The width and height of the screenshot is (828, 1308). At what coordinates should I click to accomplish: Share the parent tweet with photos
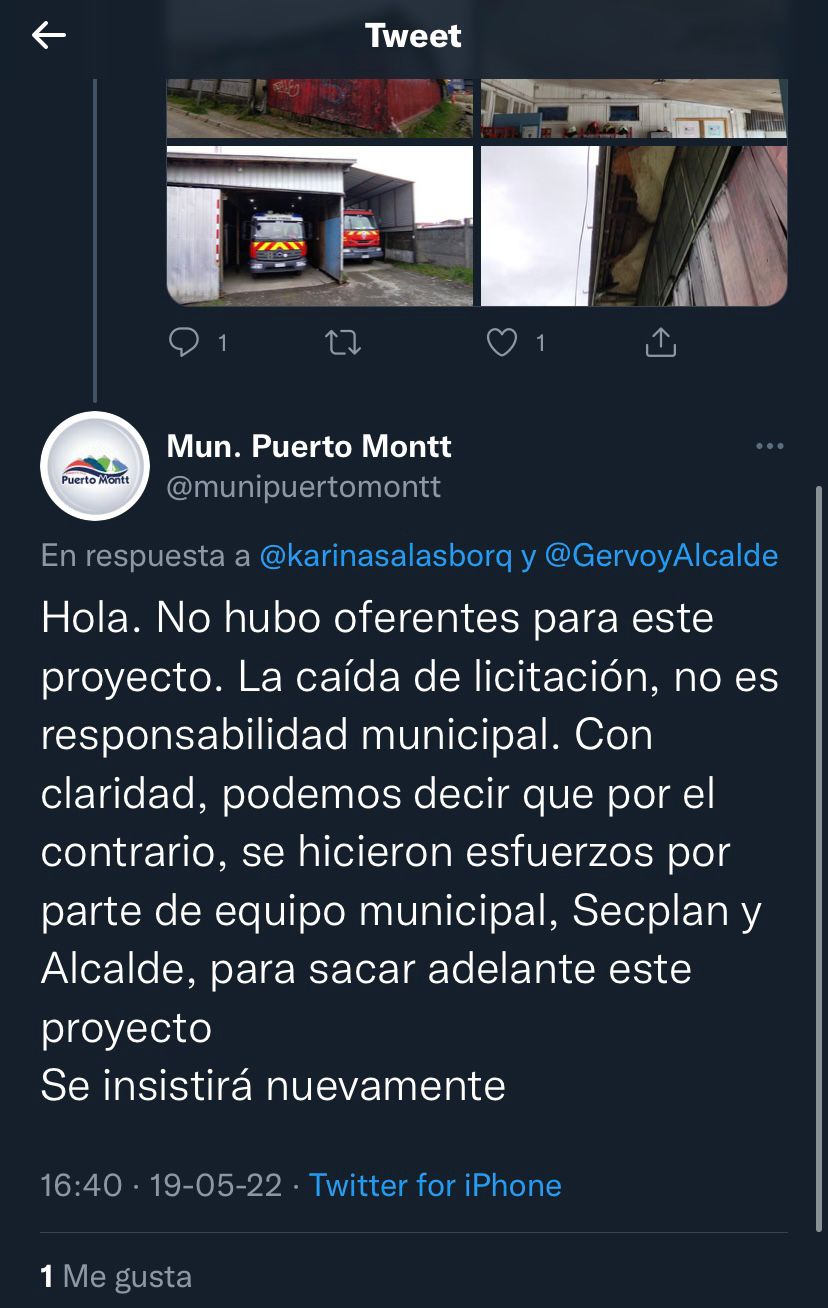[x=660, y=343]
